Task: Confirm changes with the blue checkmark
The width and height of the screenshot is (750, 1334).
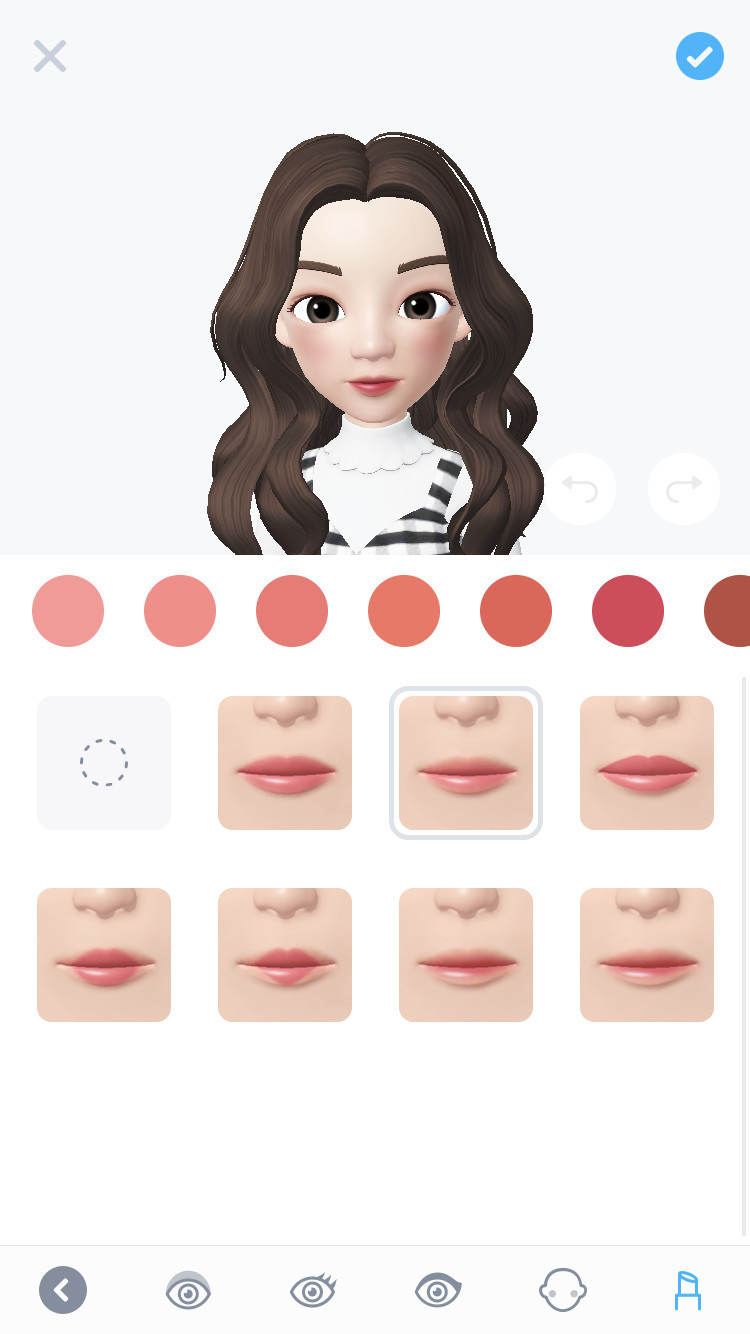Action: [x=700, y=56]
